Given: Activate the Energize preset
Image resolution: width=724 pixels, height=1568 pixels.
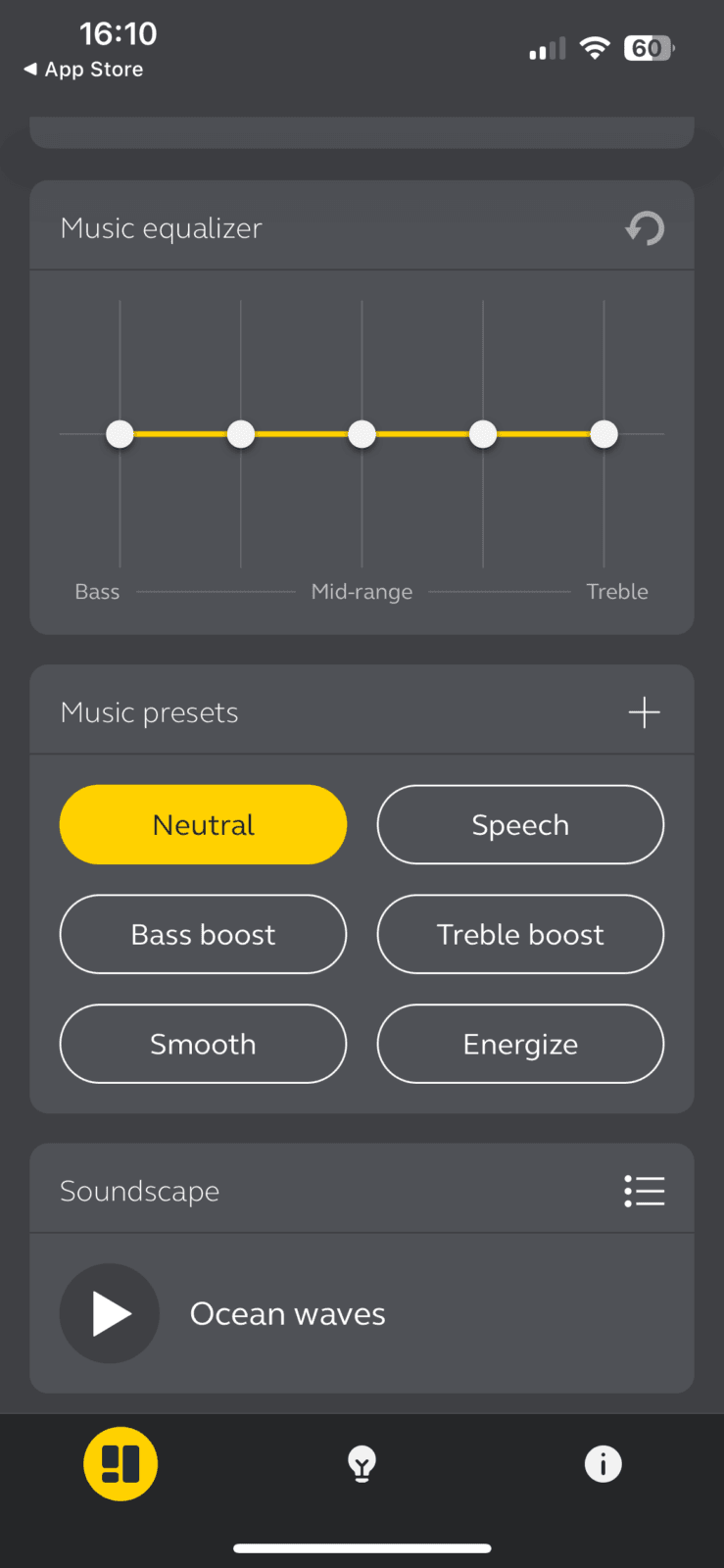Looking at the screenshot, I should [520, 1044].
